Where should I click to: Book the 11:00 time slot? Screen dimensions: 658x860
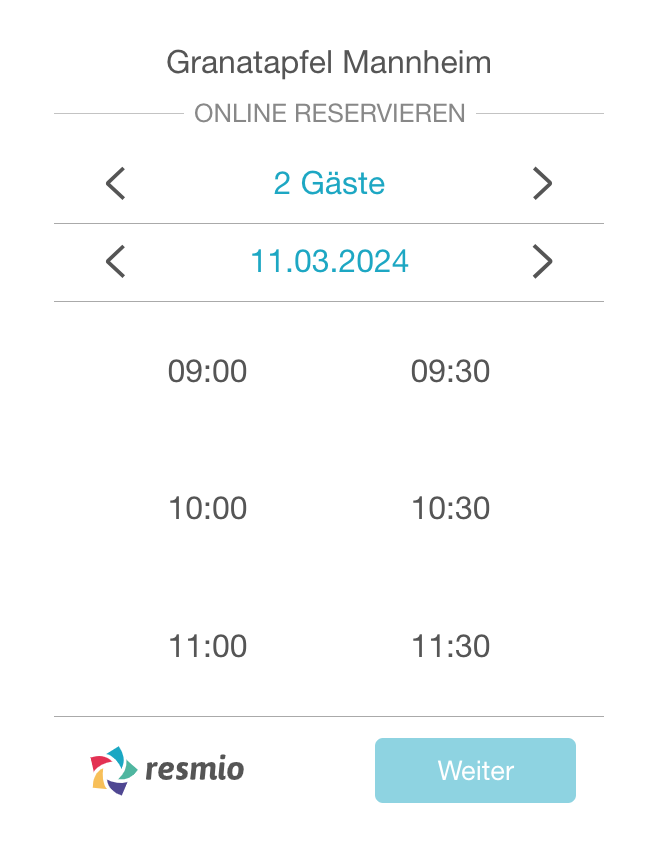(208, 646)
